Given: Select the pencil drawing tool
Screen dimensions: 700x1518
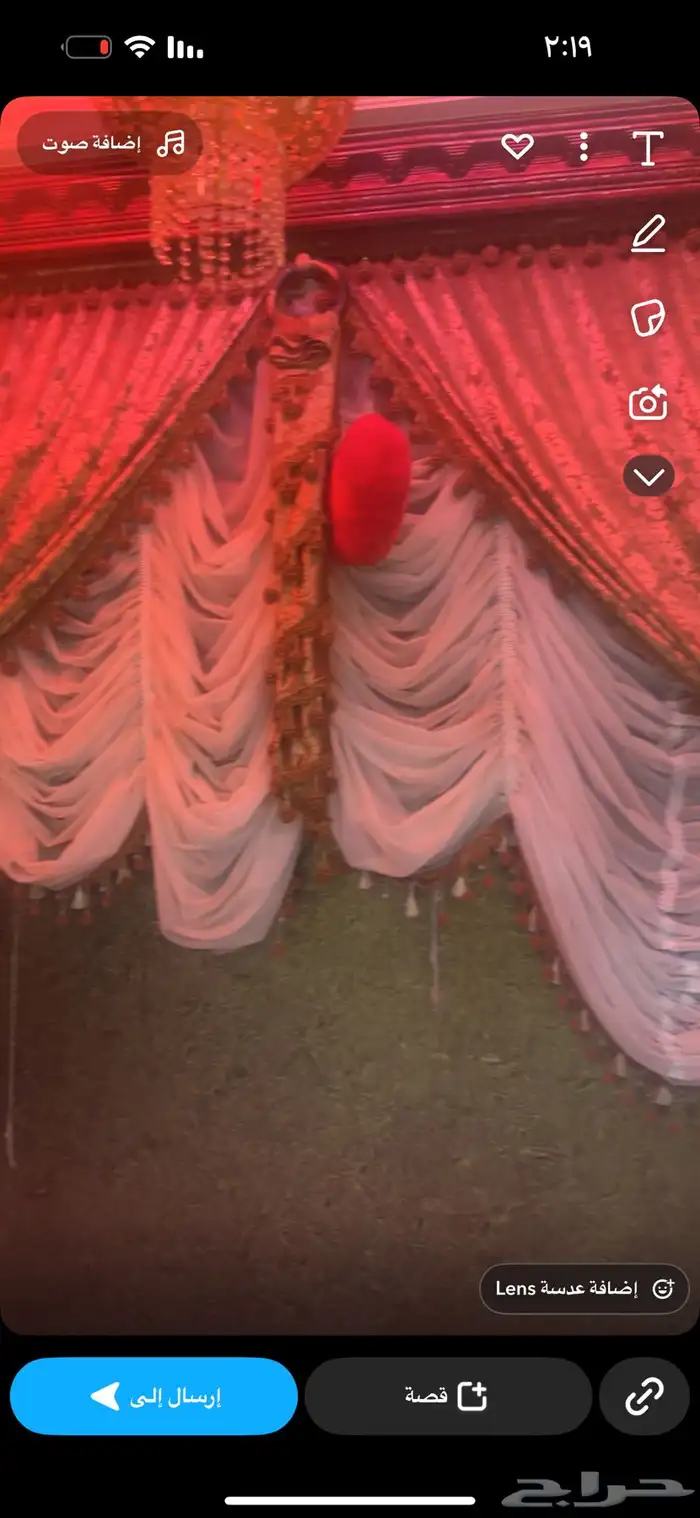Looking at the screenshot, I should (x=648, y=236).
